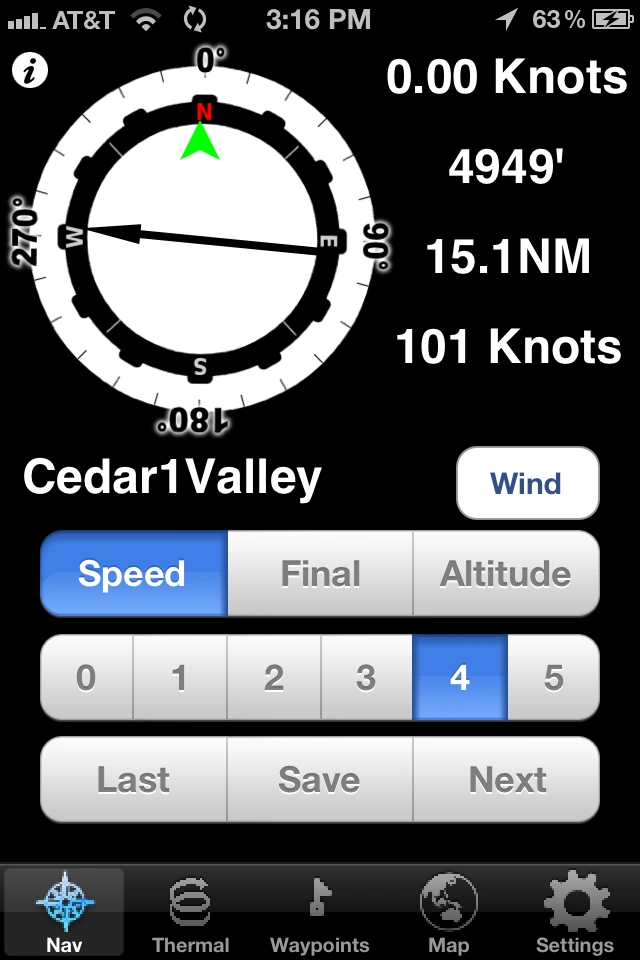Screen dimensions: 640x960
Task: Open the info icon
Action: point(31,71)
